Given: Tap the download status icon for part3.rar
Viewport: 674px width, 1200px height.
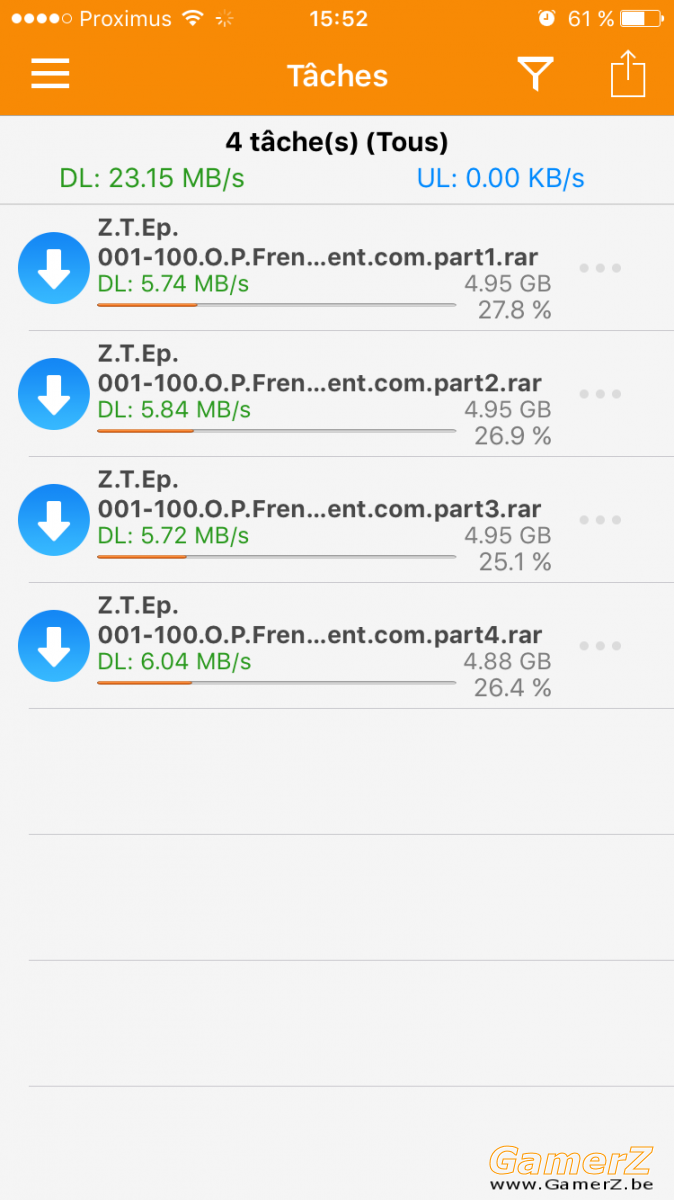Looking at the screenshot, I should [54, 520].
